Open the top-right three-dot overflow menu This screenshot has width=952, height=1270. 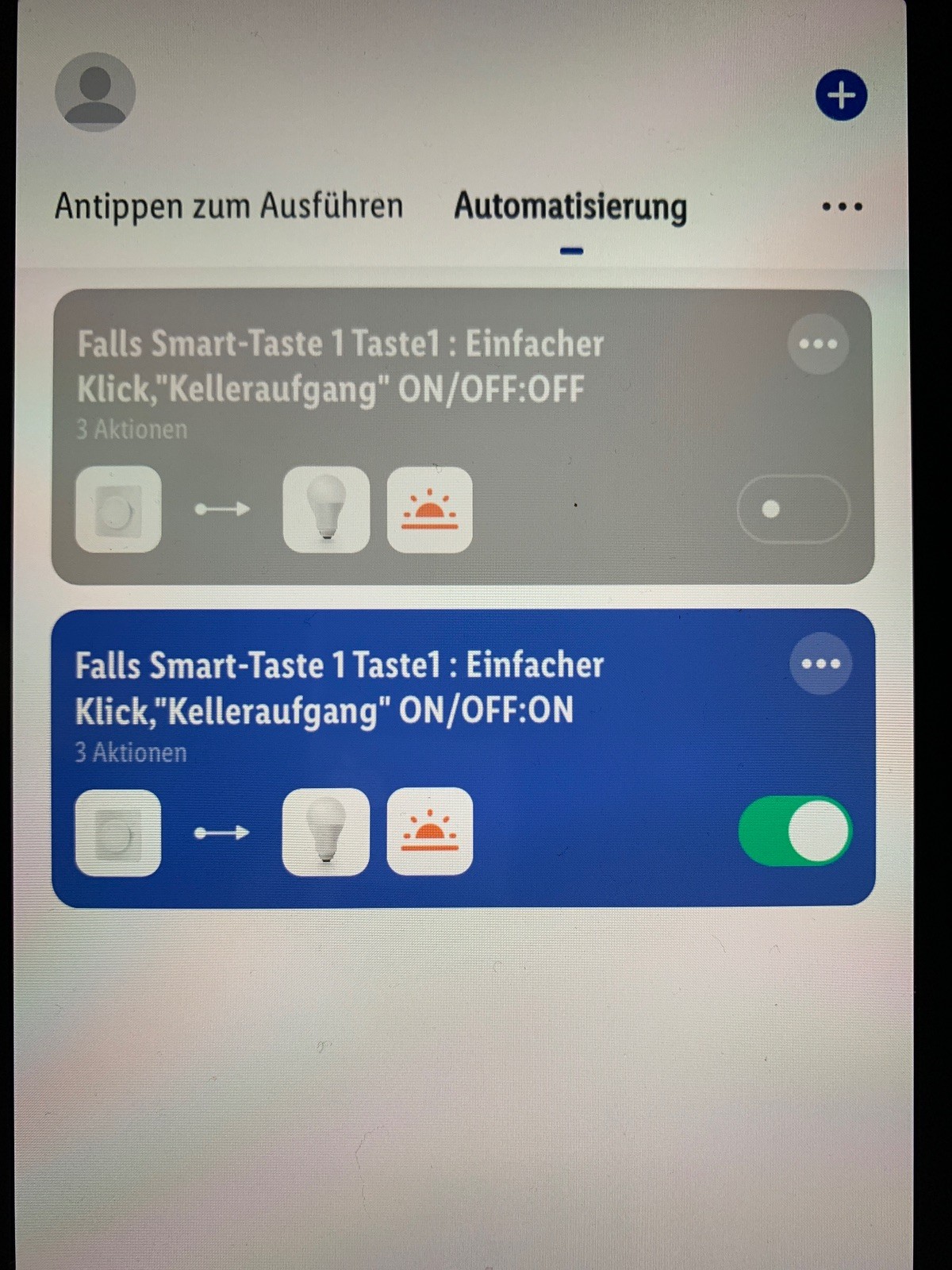pos(842,207)
